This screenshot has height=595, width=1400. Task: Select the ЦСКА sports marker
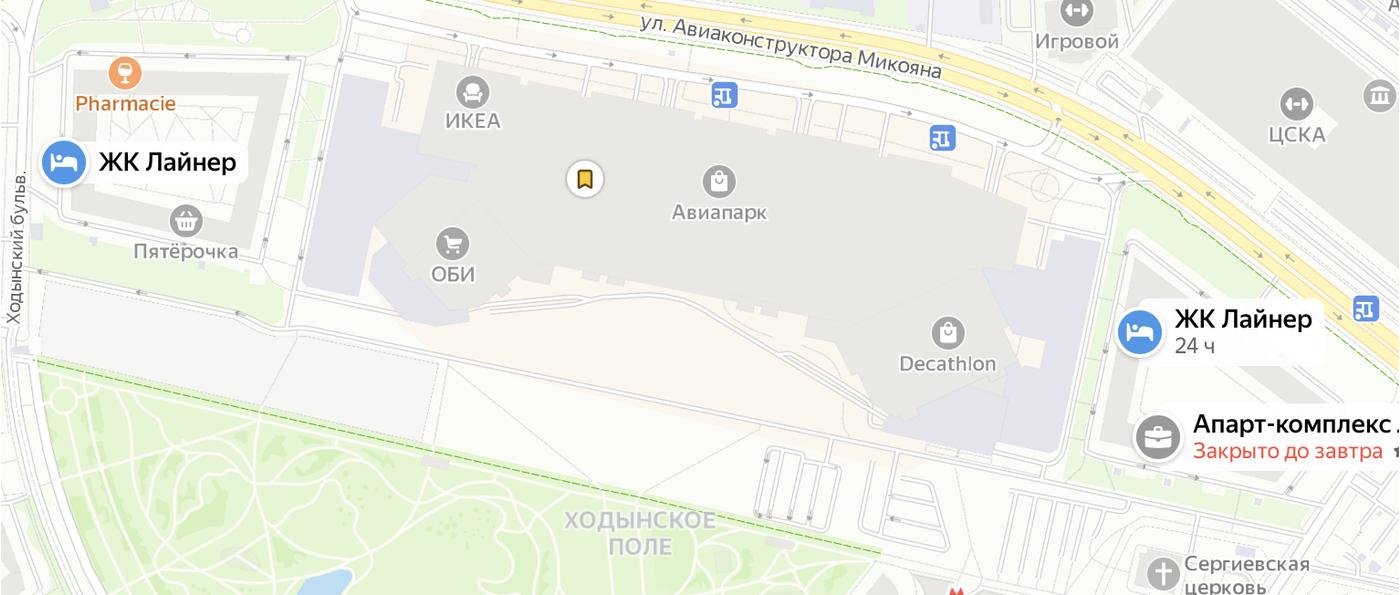1296,103
